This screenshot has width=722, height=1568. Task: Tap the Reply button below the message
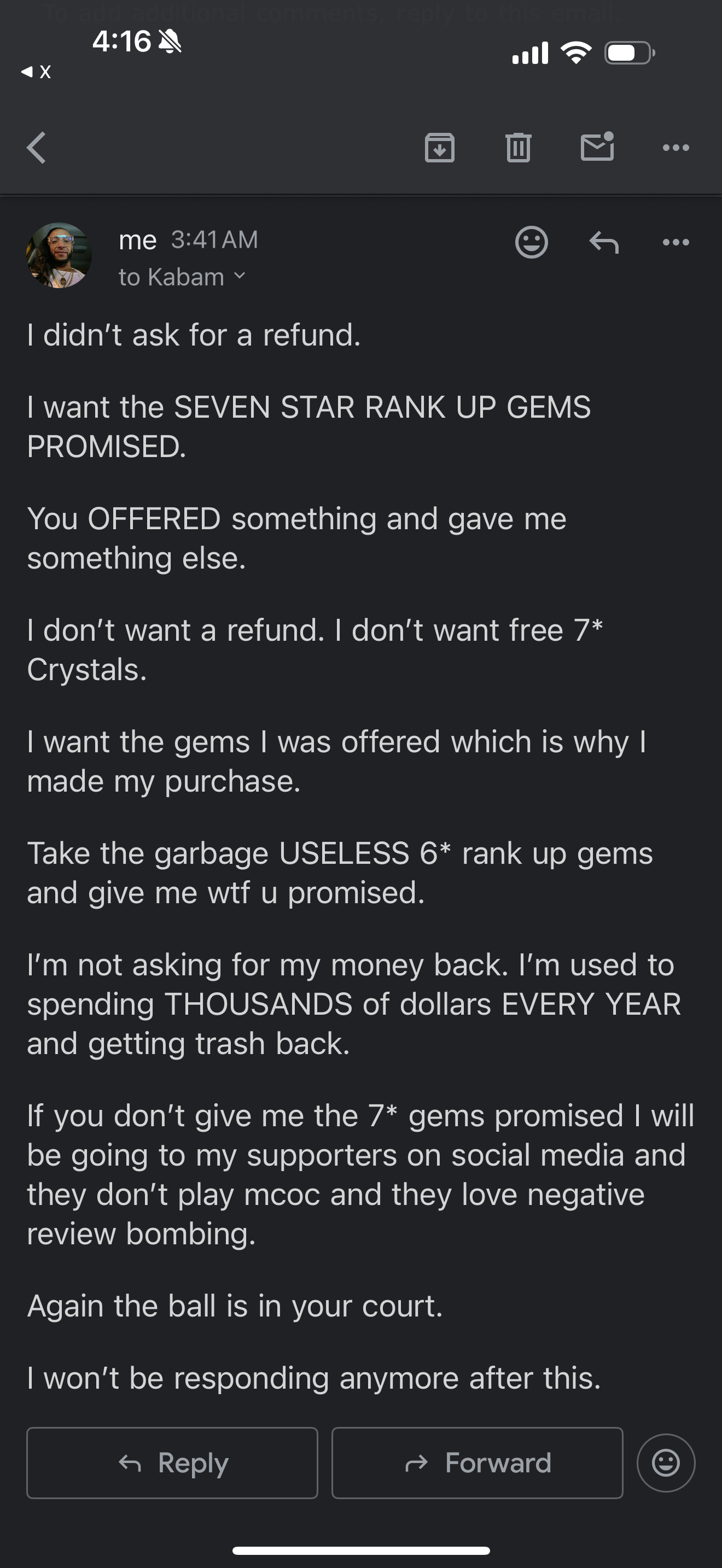pos(172,1462)
